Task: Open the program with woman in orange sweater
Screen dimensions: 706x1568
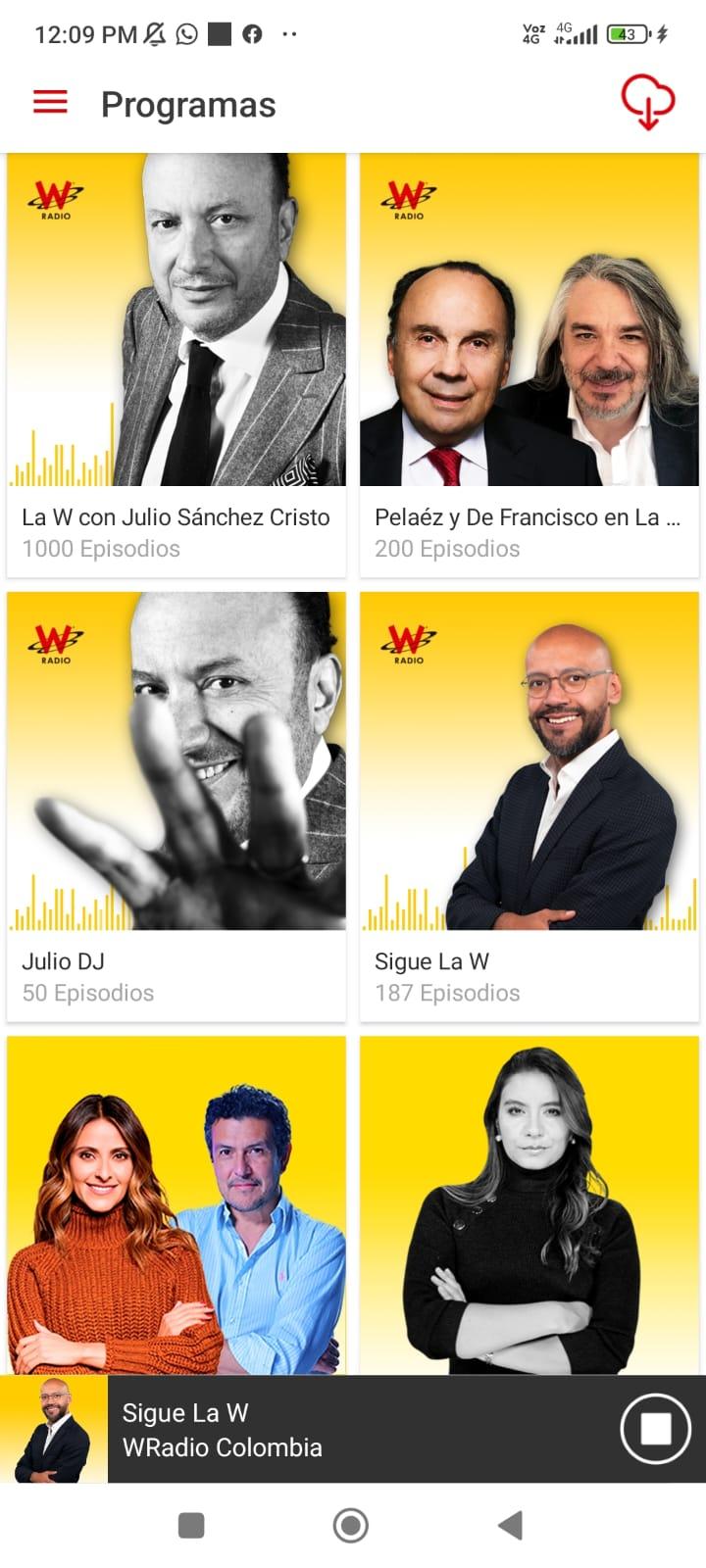Action: [176, 1205]
